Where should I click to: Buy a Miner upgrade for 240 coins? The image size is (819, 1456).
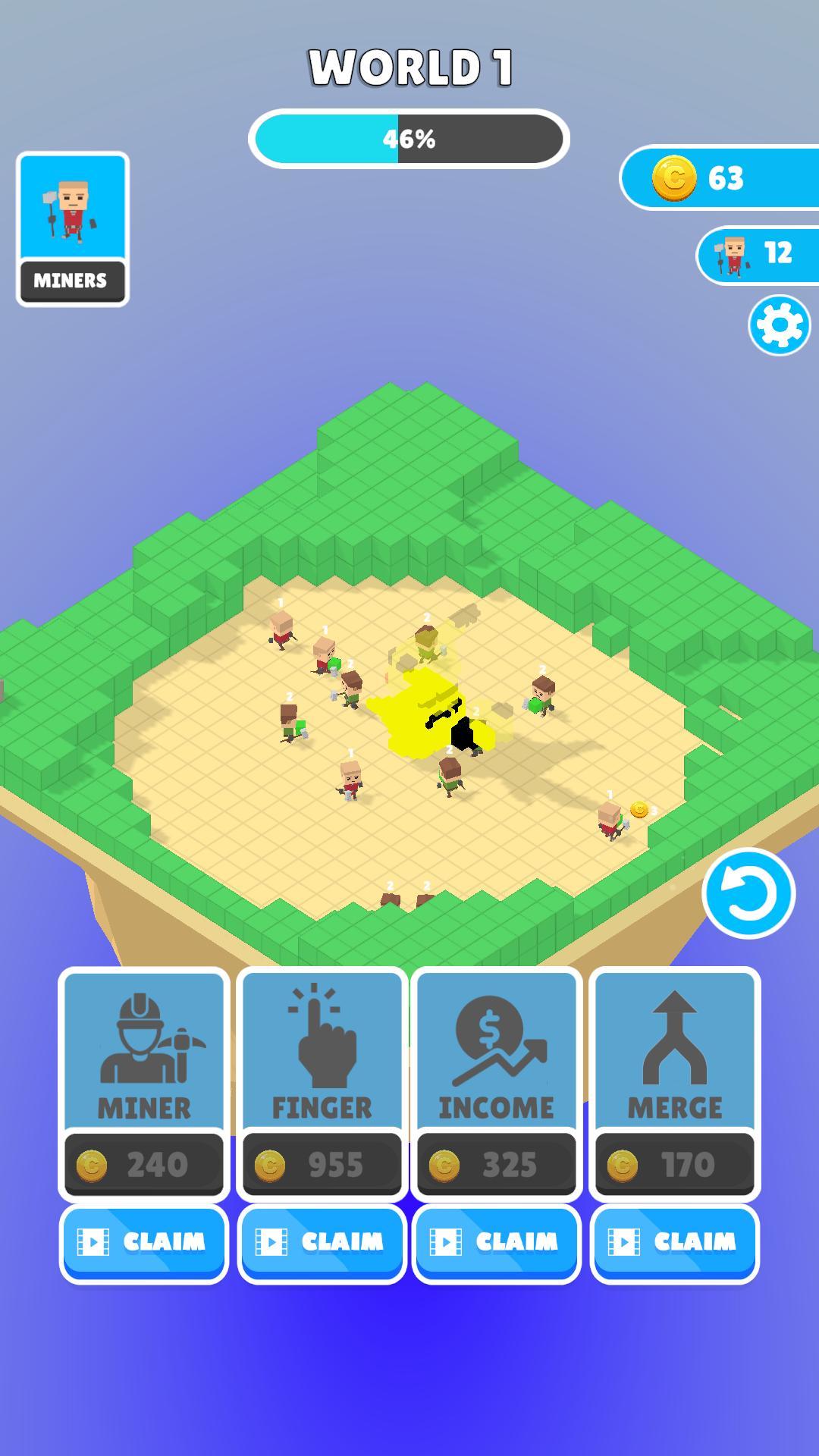coord(144,1083)
